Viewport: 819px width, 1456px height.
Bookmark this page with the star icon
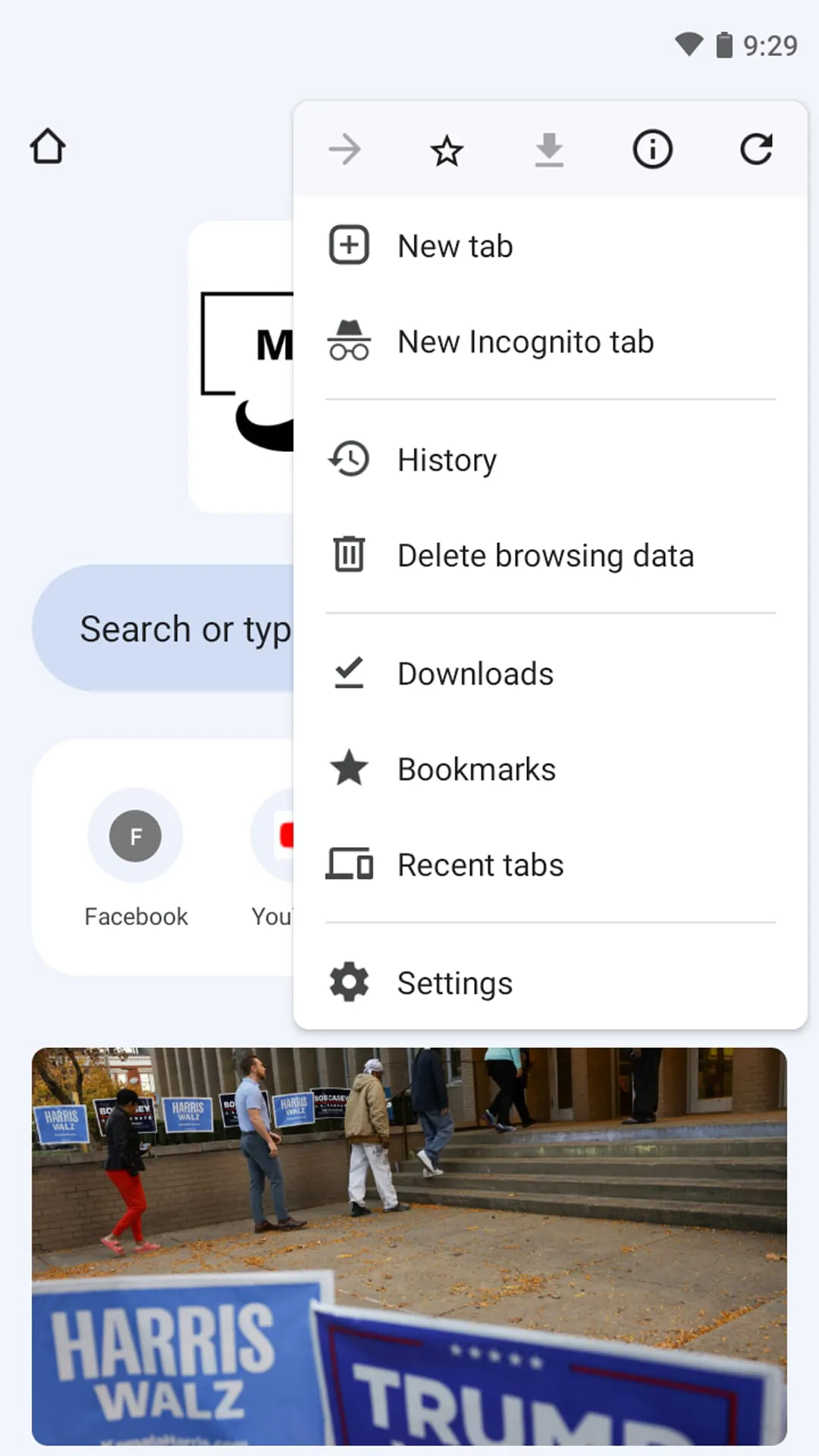[x=447, y=150]
